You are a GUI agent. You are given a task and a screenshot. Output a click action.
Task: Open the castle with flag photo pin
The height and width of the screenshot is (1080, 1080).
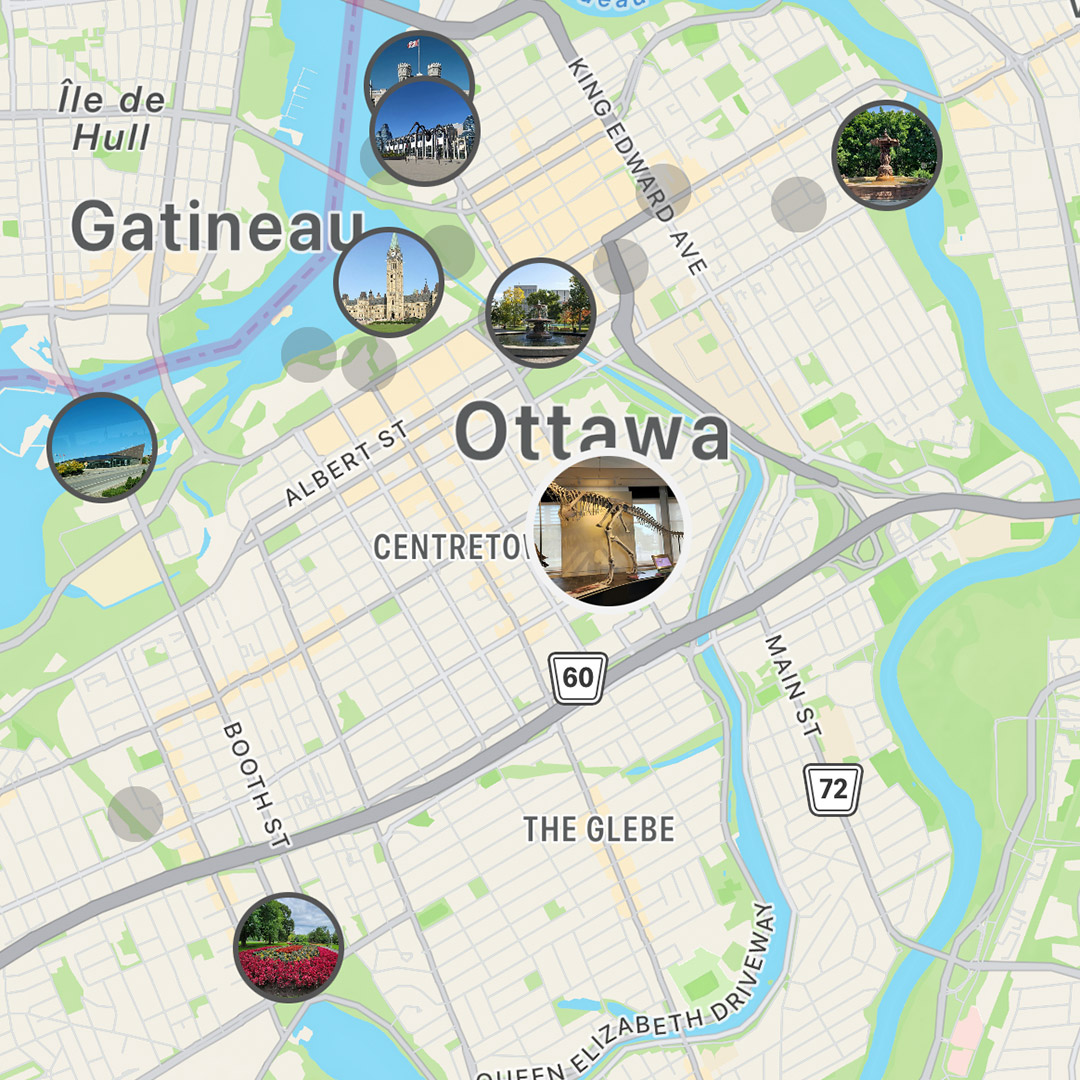pos(418,53)
